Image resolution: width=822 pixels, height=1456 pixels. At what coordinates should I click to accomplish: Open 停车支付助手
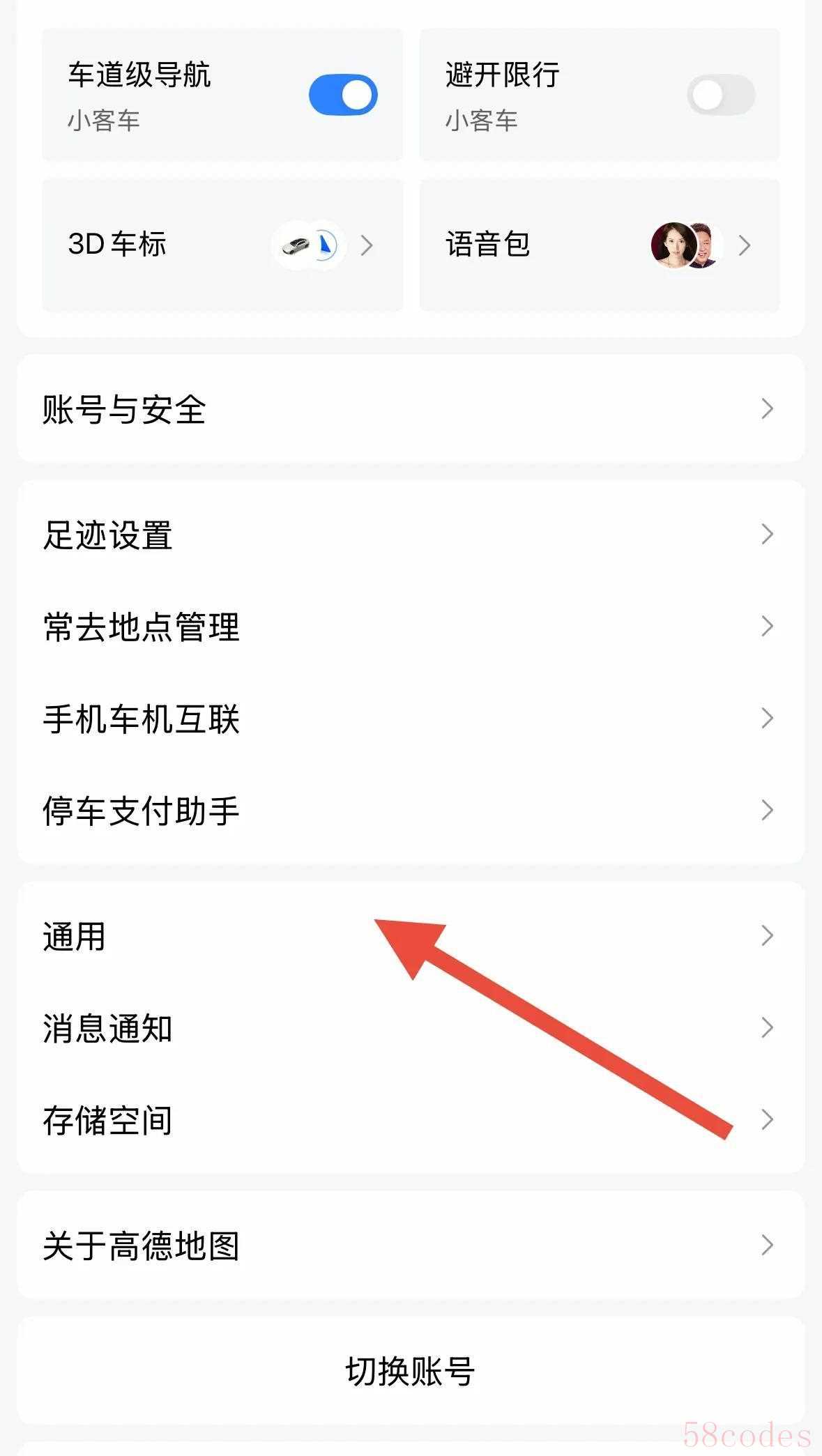tap(410, 810)
